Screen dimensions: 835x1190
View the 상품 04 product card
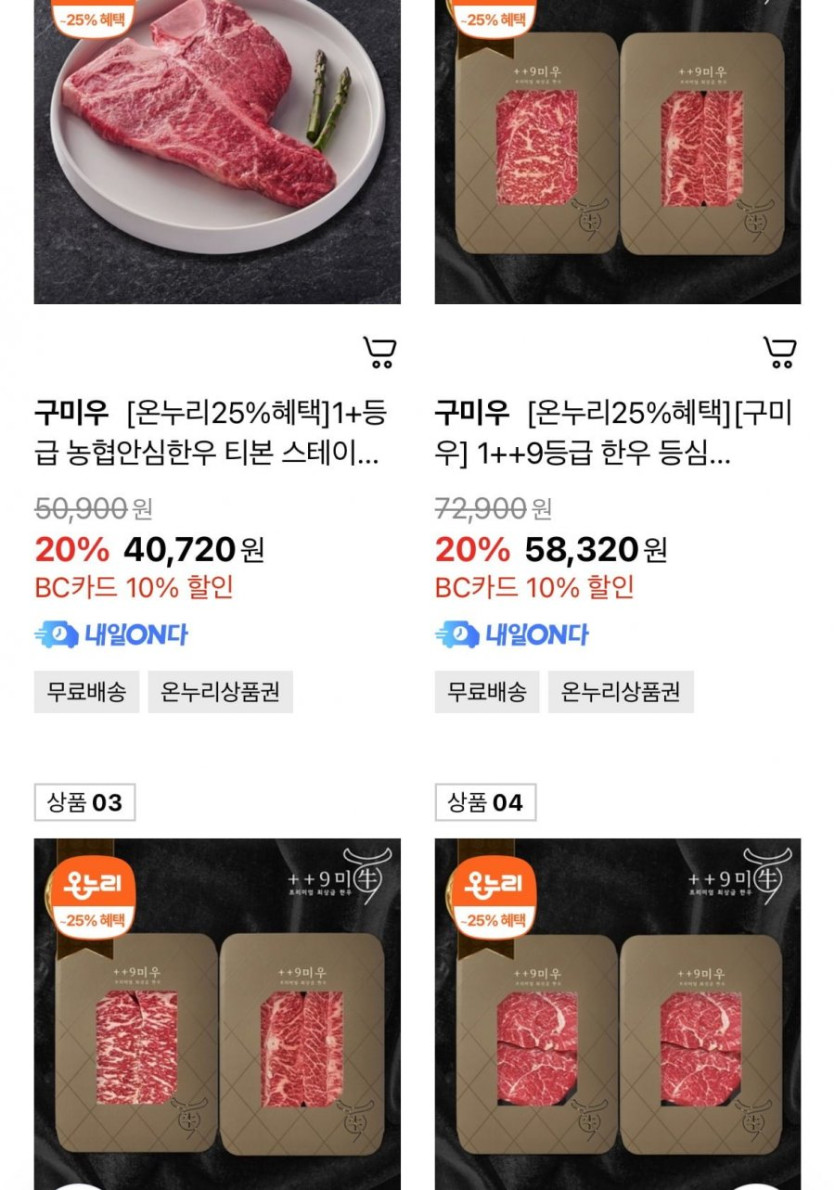617,1010
